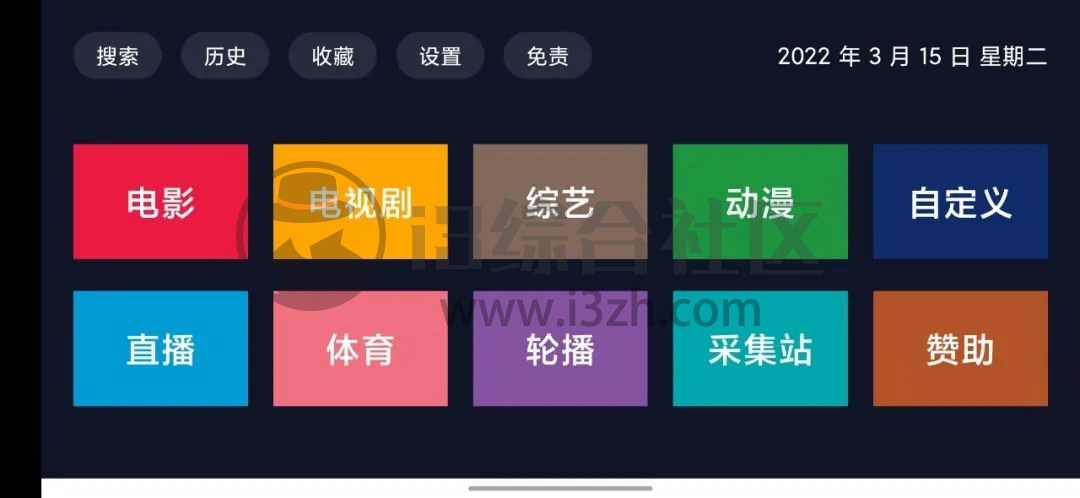Tap the 赞助 sponsor tile
The image size is (1080, 498).
point(960,349)
